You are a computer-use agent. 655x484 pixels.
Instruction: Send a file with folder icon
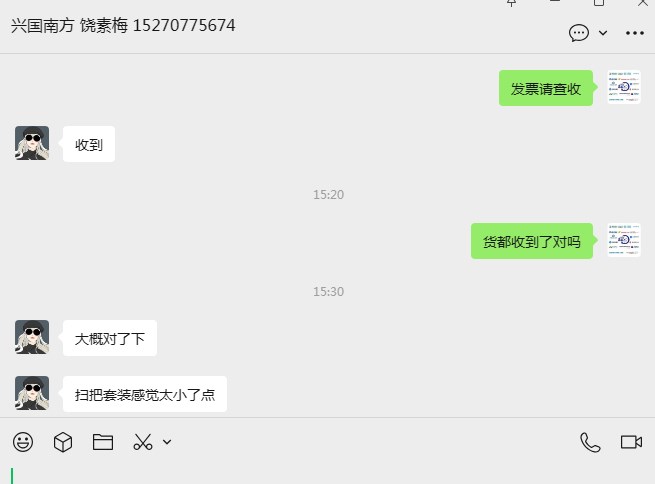(103, 442)
